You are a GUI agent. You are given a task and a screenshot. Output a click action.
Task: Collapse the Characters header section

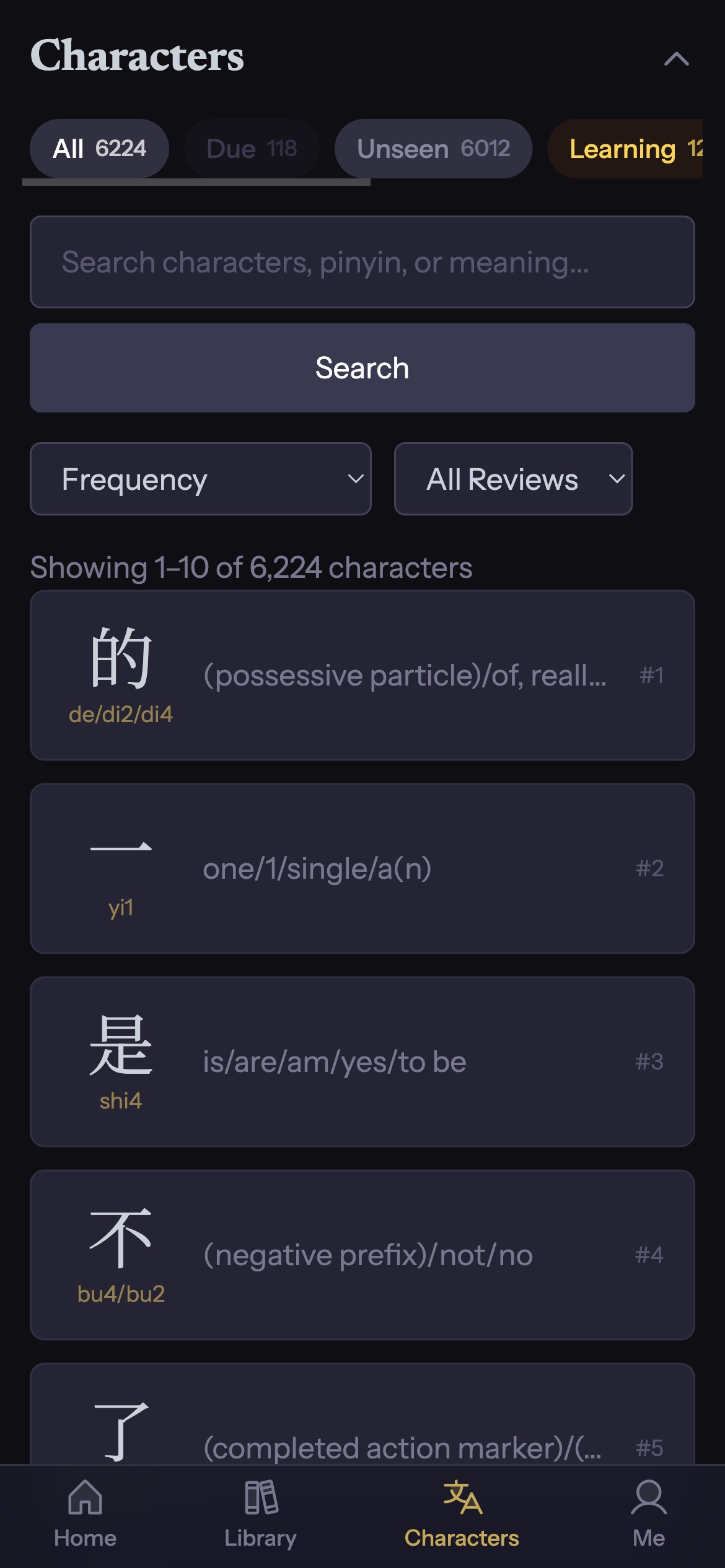[x=677, y=59]
